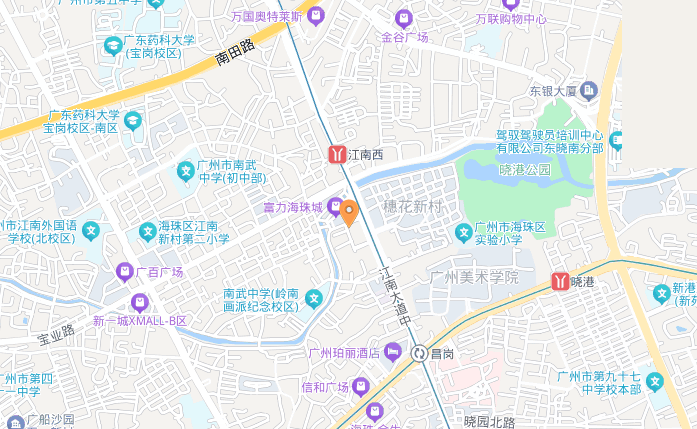
Task: Tap the 东银大厦 building marker
Action: coord(588,91)
